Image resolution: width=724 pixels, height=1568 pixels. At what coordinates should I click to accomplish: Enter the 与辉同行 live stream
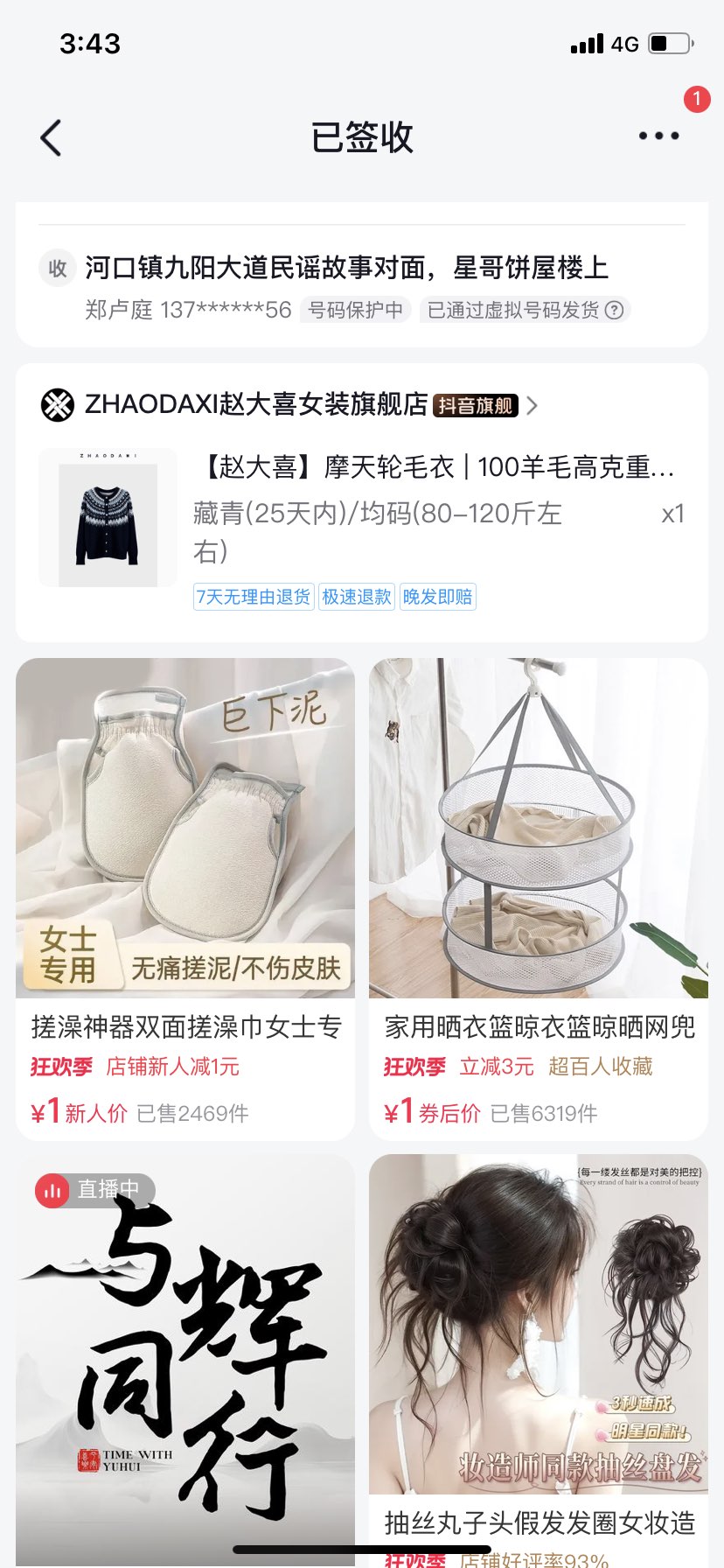pyautogui.click(x=185, y=1356)
